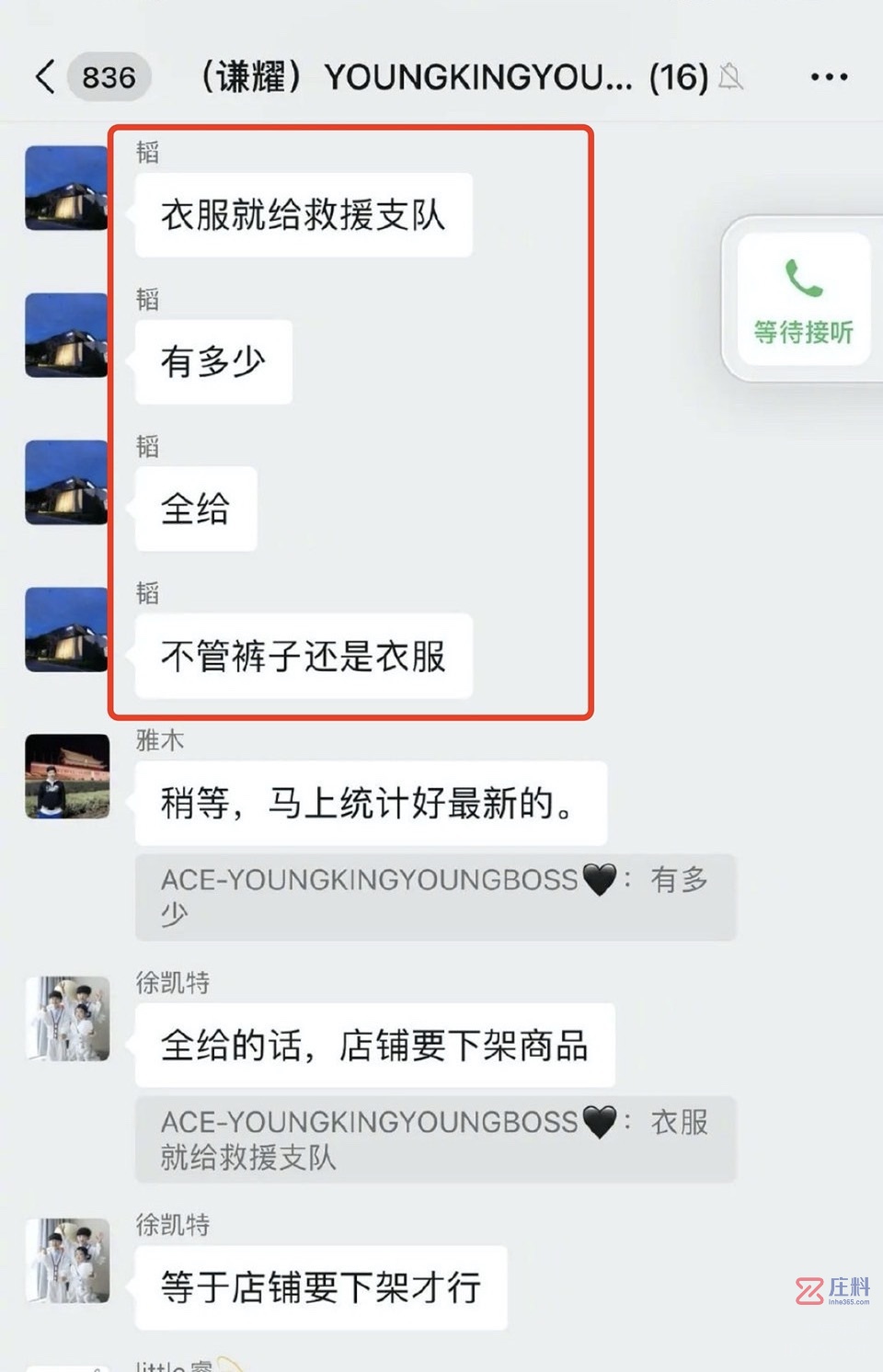Jump to quoted message 衣服就给救援支队
The image size is (883, 1372).
pos(435,1138)
